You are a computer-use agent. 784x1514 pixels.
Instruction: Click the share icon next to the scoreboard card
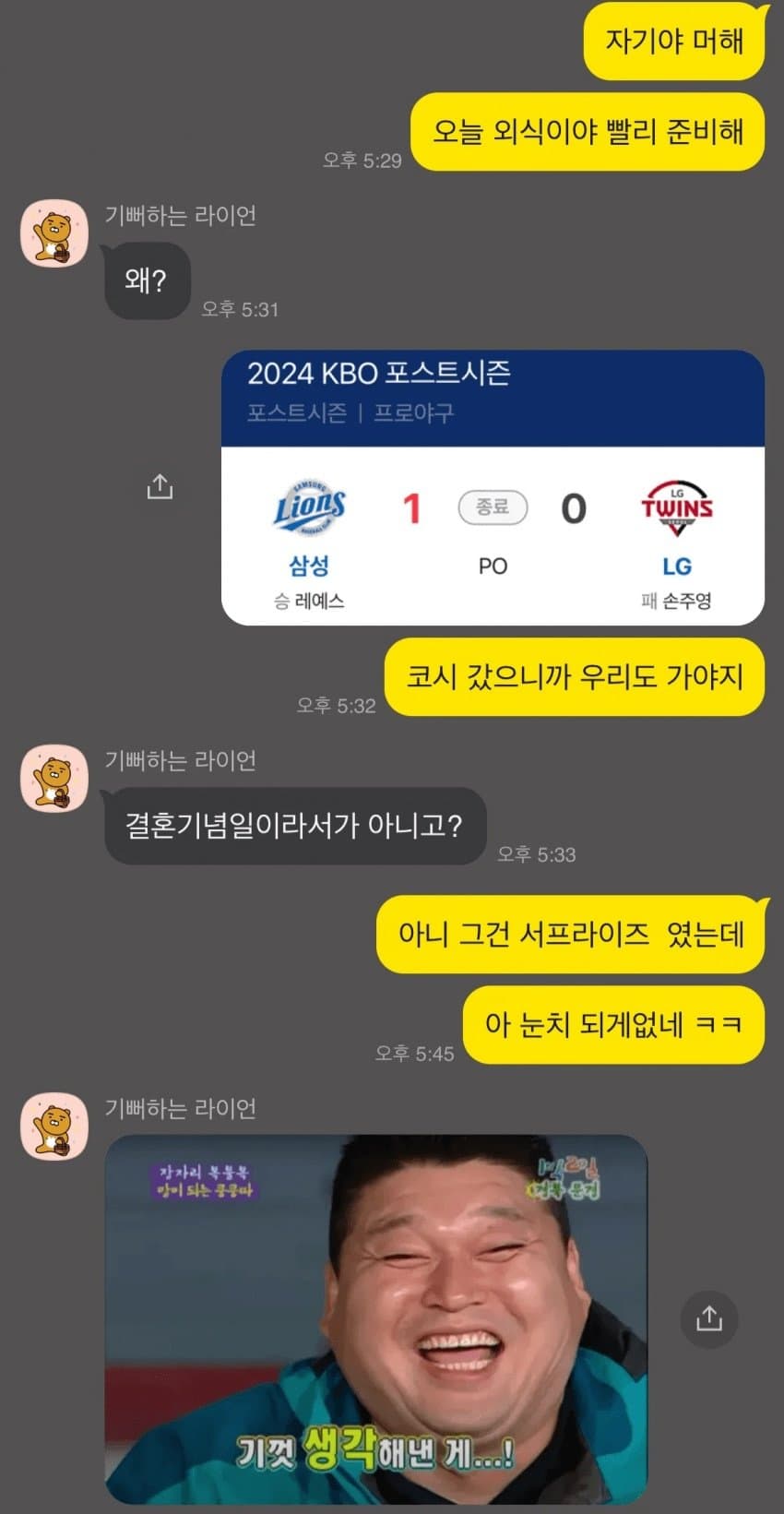click(160, 485)
